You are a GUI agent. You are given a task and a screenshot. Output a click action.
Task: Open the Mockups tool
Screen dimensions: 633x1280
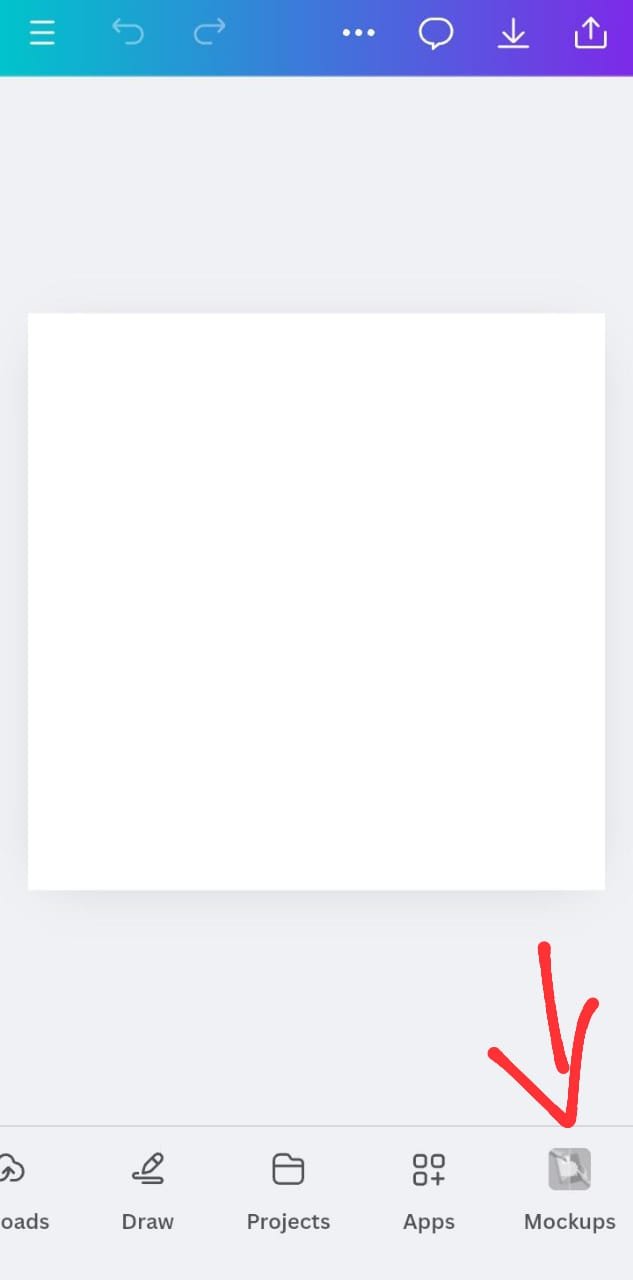click(570, 1191)
